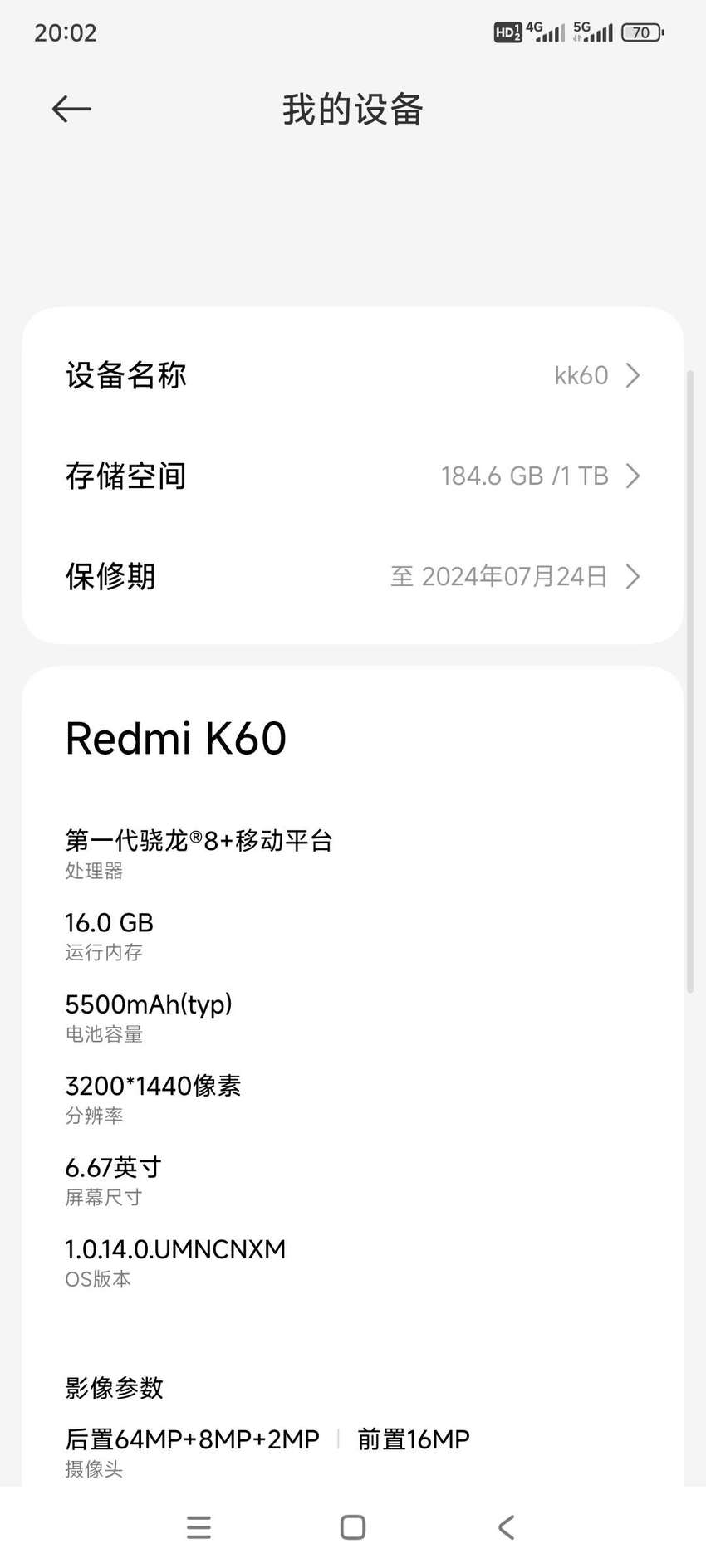Open 存储空间 storage details
Screen dimensions: 706x1568
[x=353, y=476]
